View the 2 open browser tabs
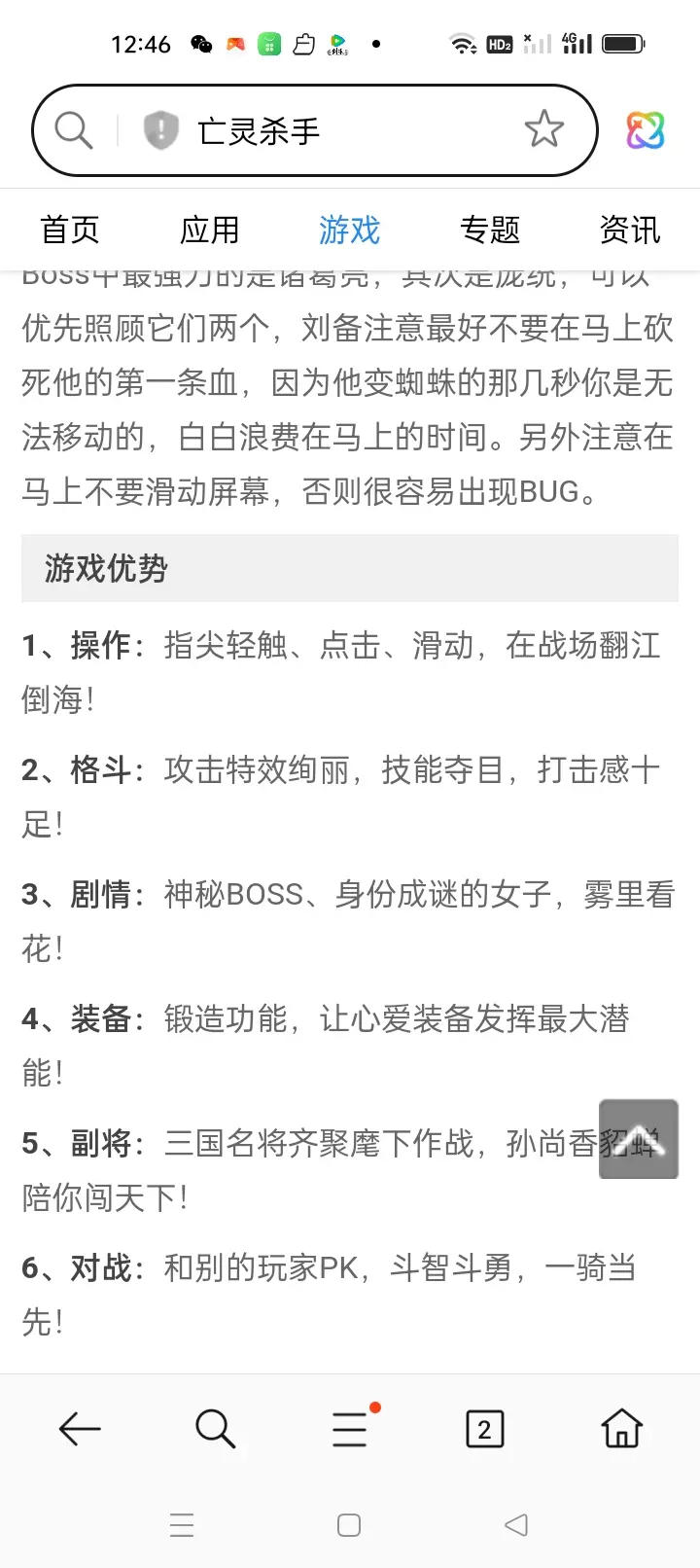 coord(485,1429)
